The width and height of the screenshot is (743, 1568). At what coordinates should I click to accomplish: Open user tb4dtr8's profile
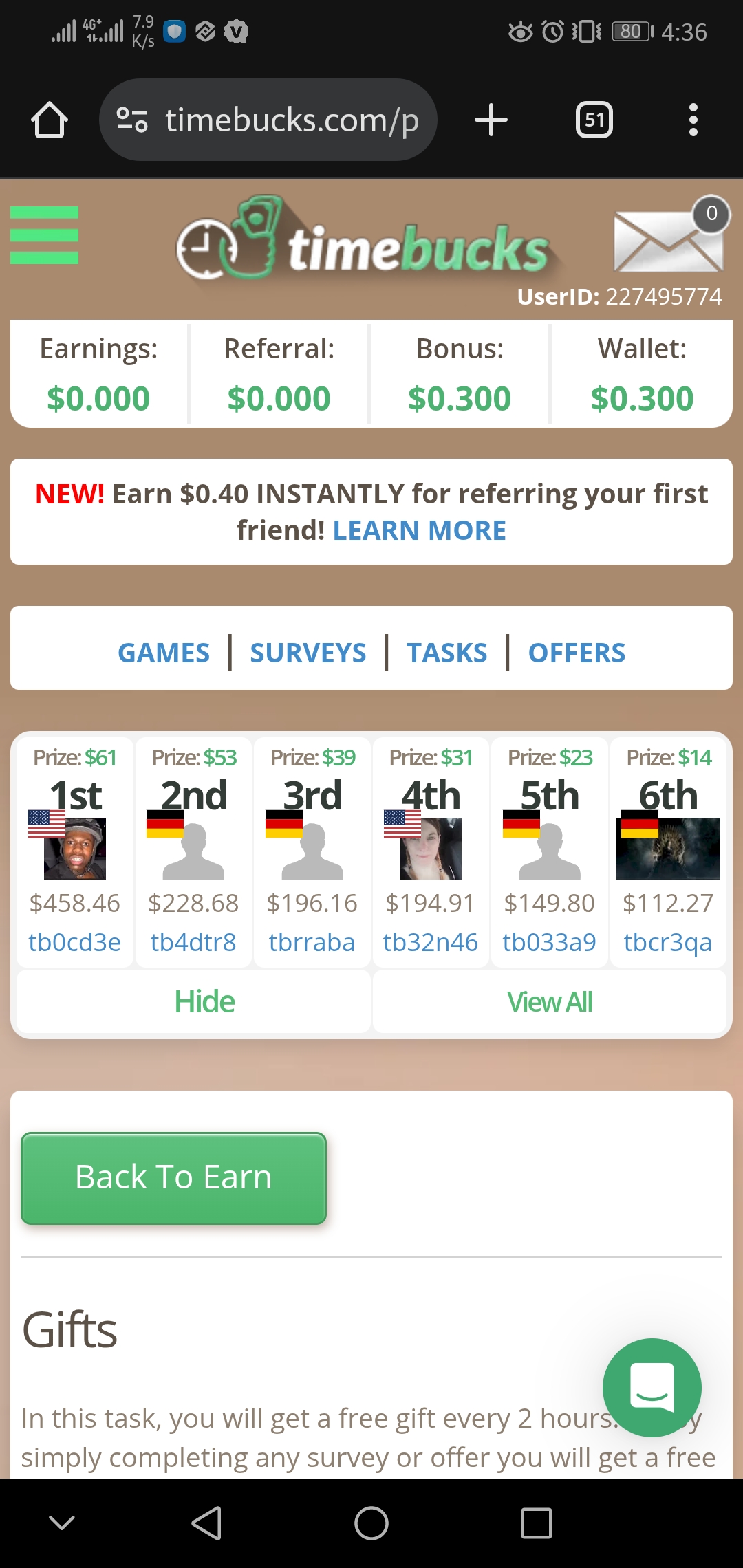tap(193, 941)
